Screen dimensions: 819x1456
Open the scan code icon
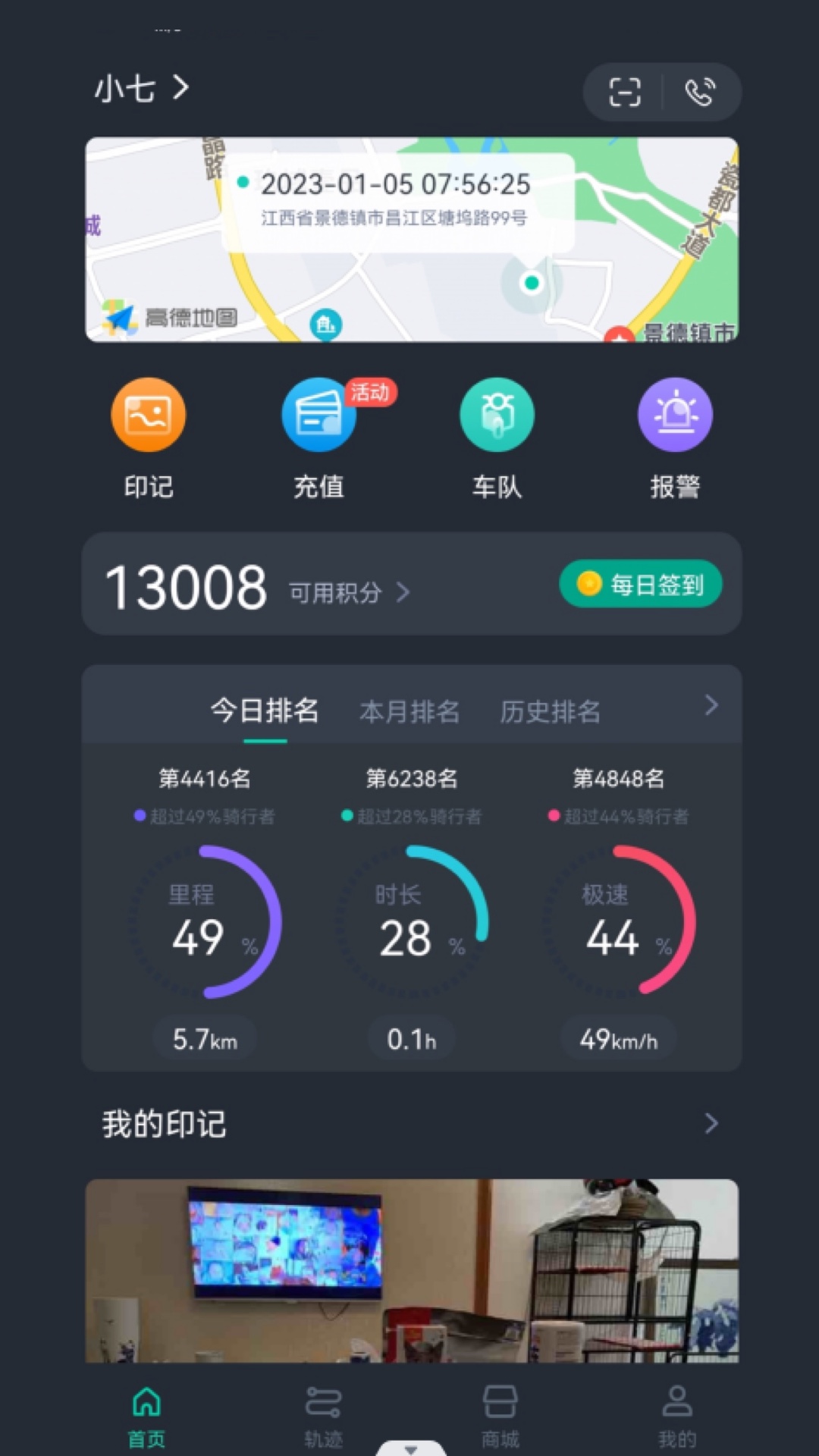625,93
